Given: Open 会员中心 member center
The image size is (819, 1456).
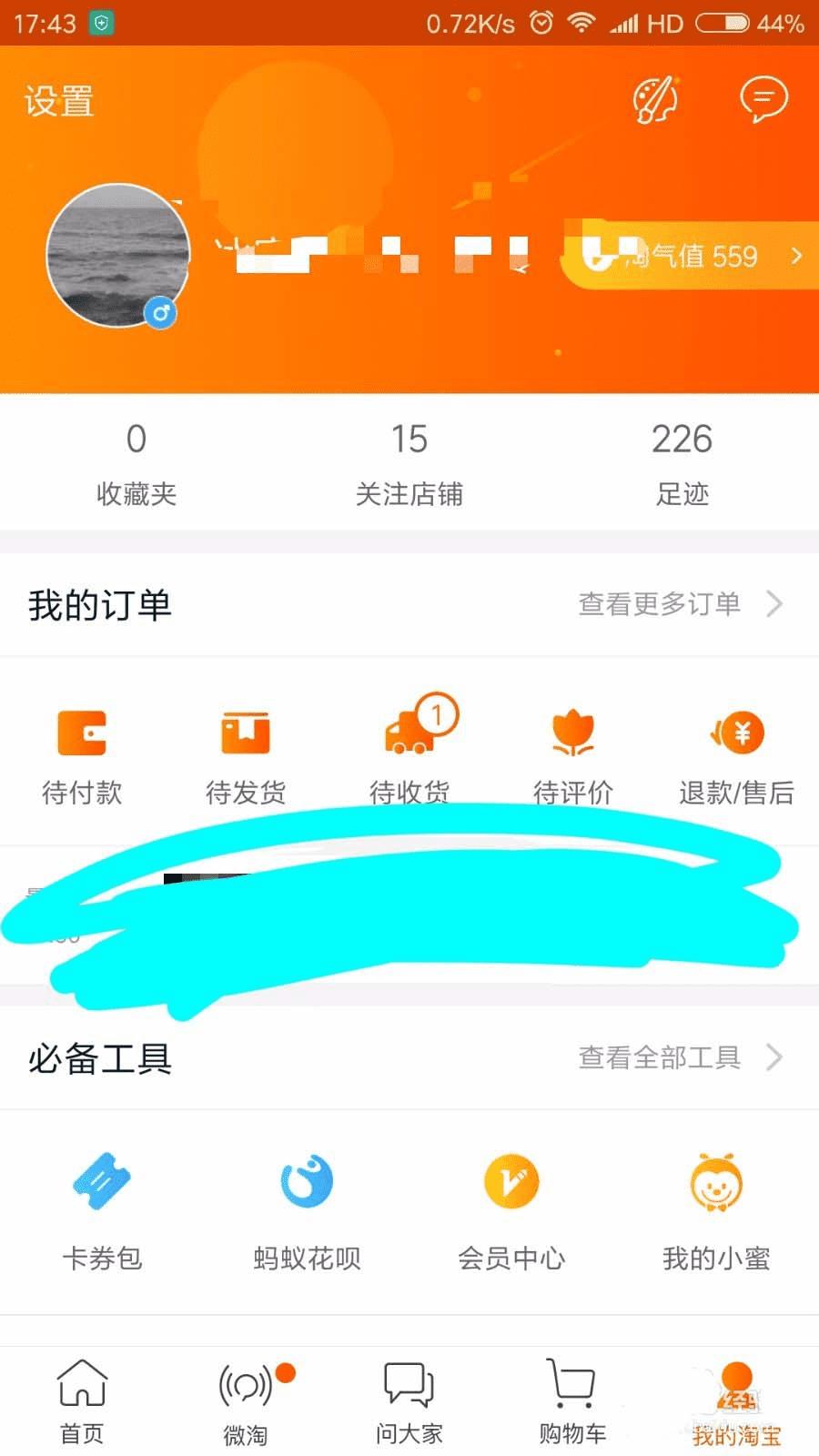Looking at the screenshot, I should [511, 1210].
